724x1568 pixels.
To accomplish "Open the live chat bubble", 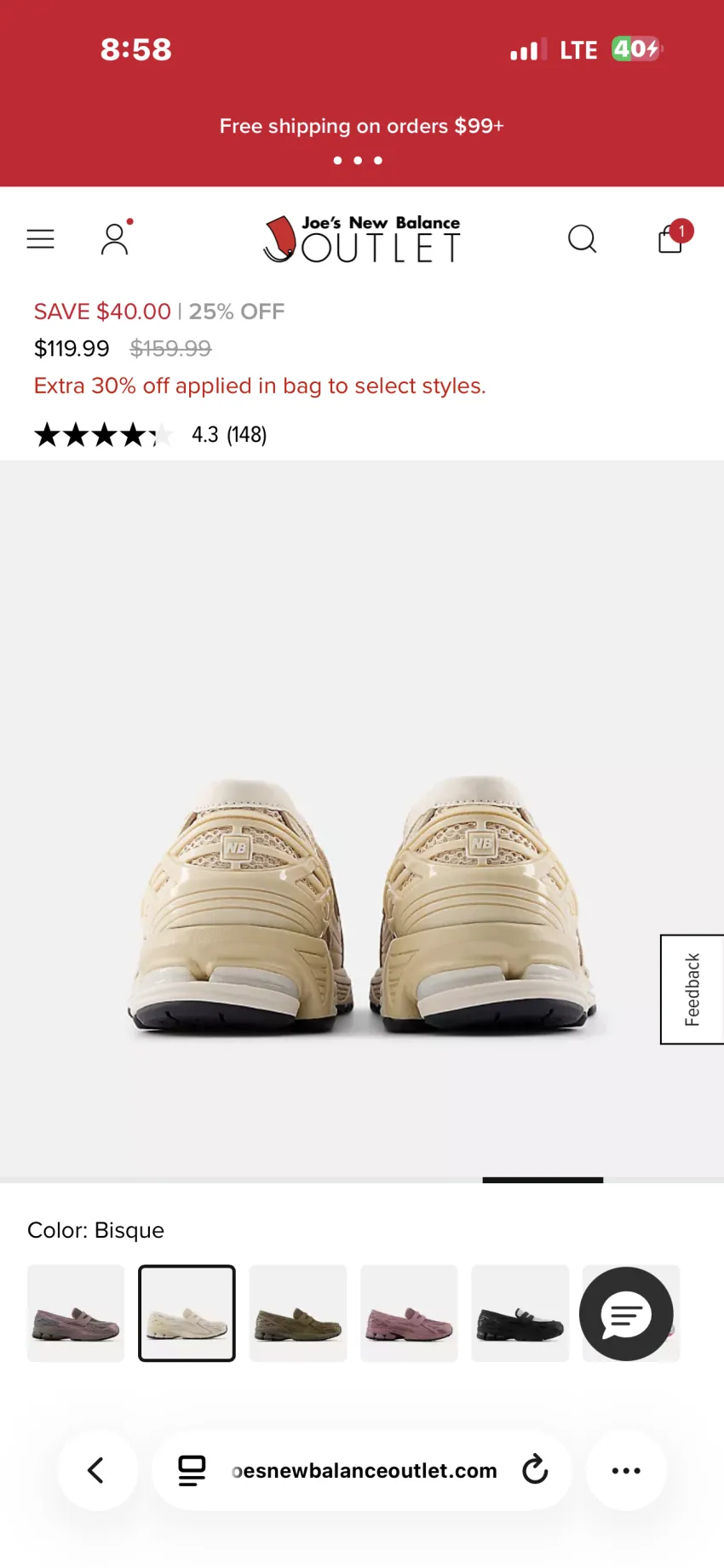I will click(626, 1314).
